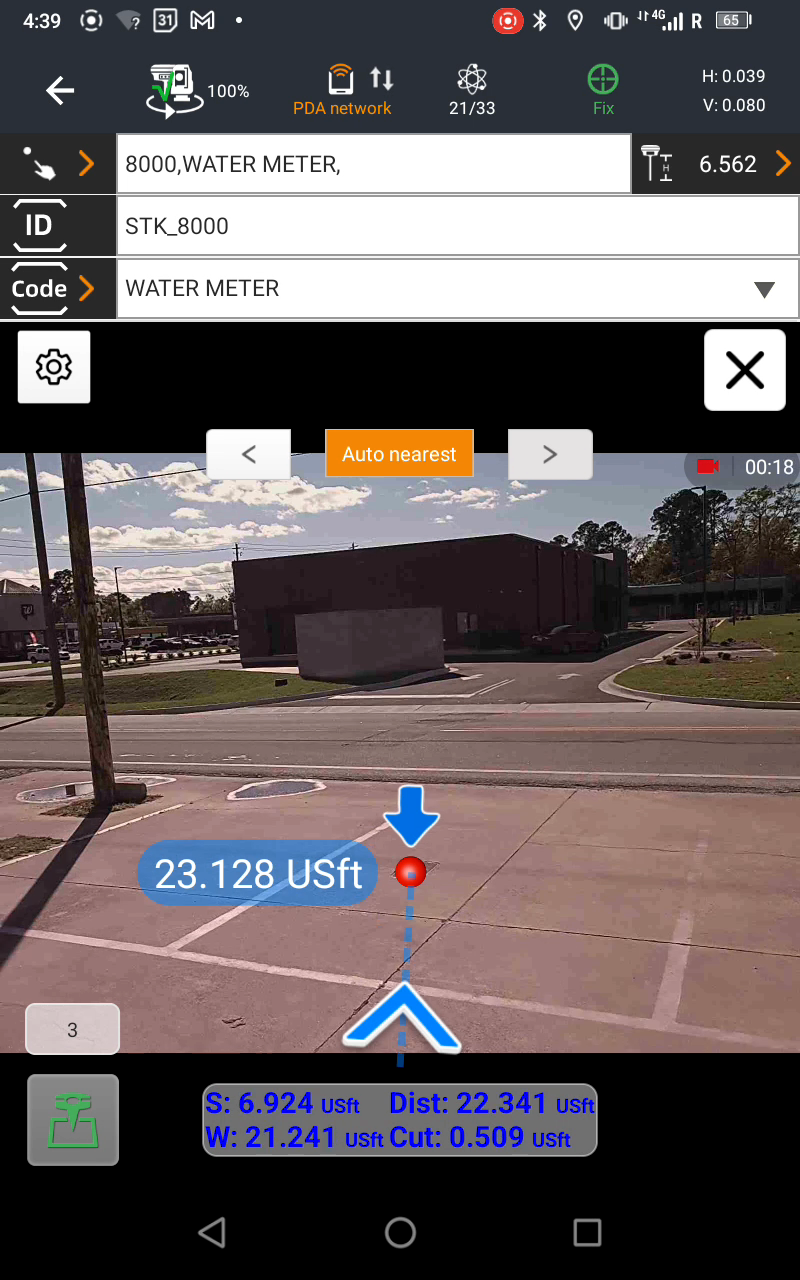Go back using the top-left arrow
800x1280 pixels.
click(x=60, y=91)
